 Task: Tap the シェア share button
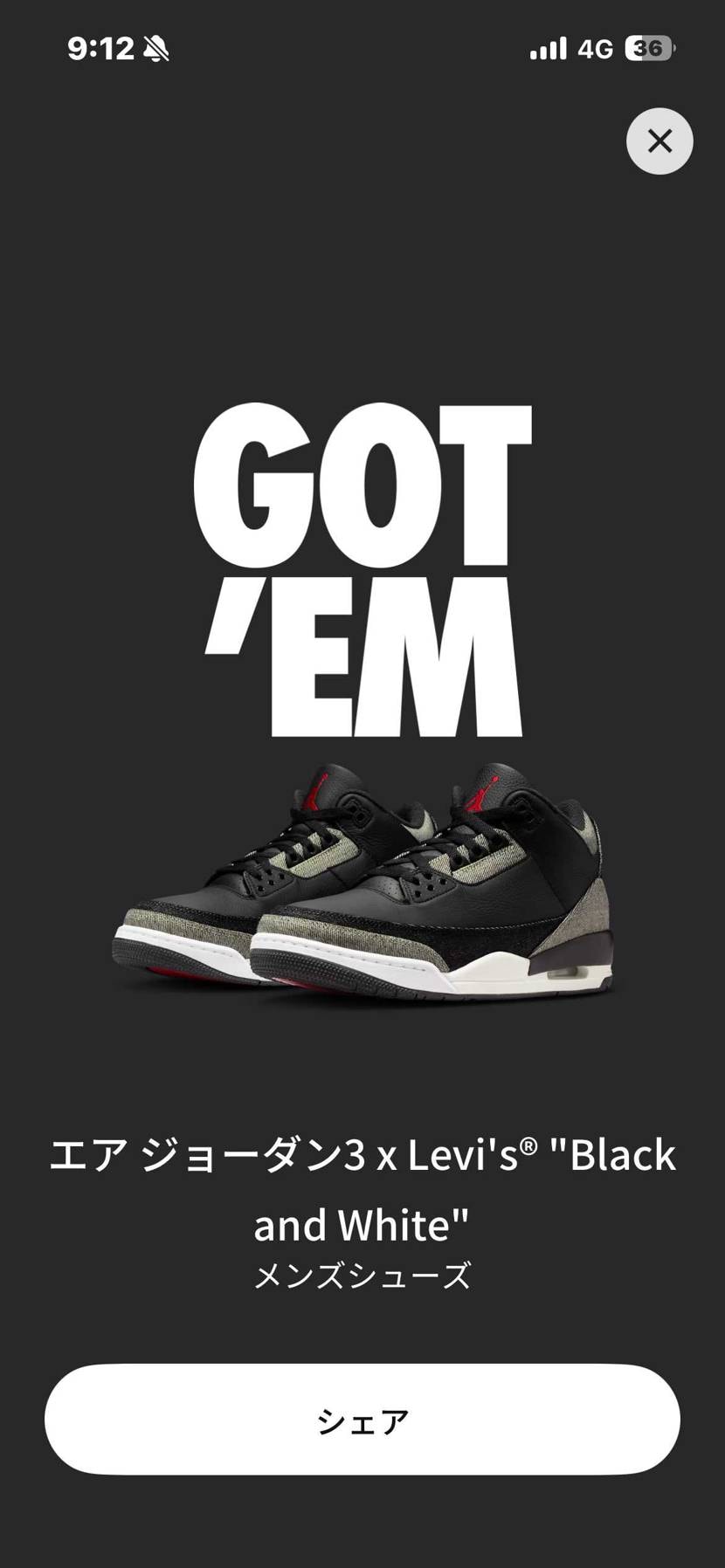362,1421
